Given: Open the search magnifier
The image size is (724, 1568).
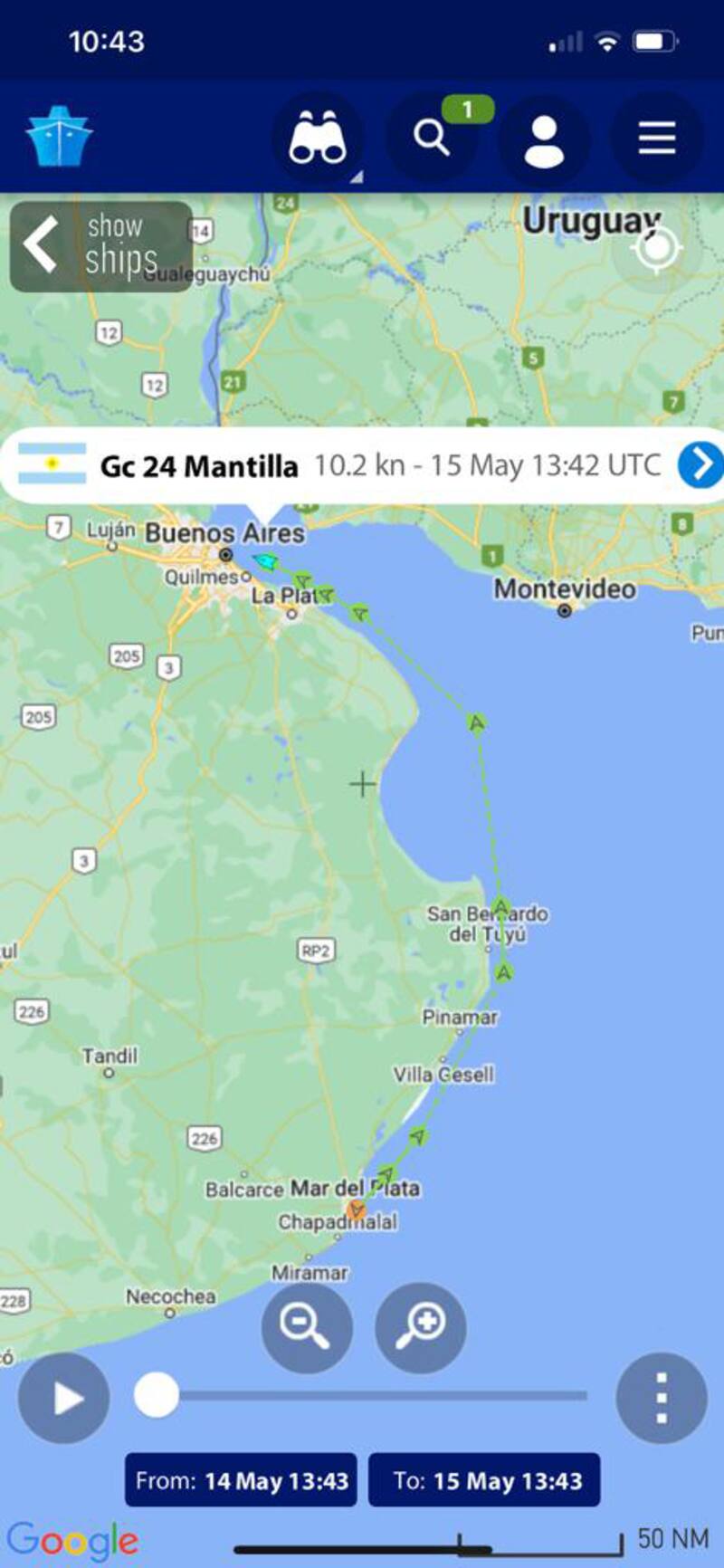Looking at the screenshot, I should pyautogui.click(x=432, y=139).
